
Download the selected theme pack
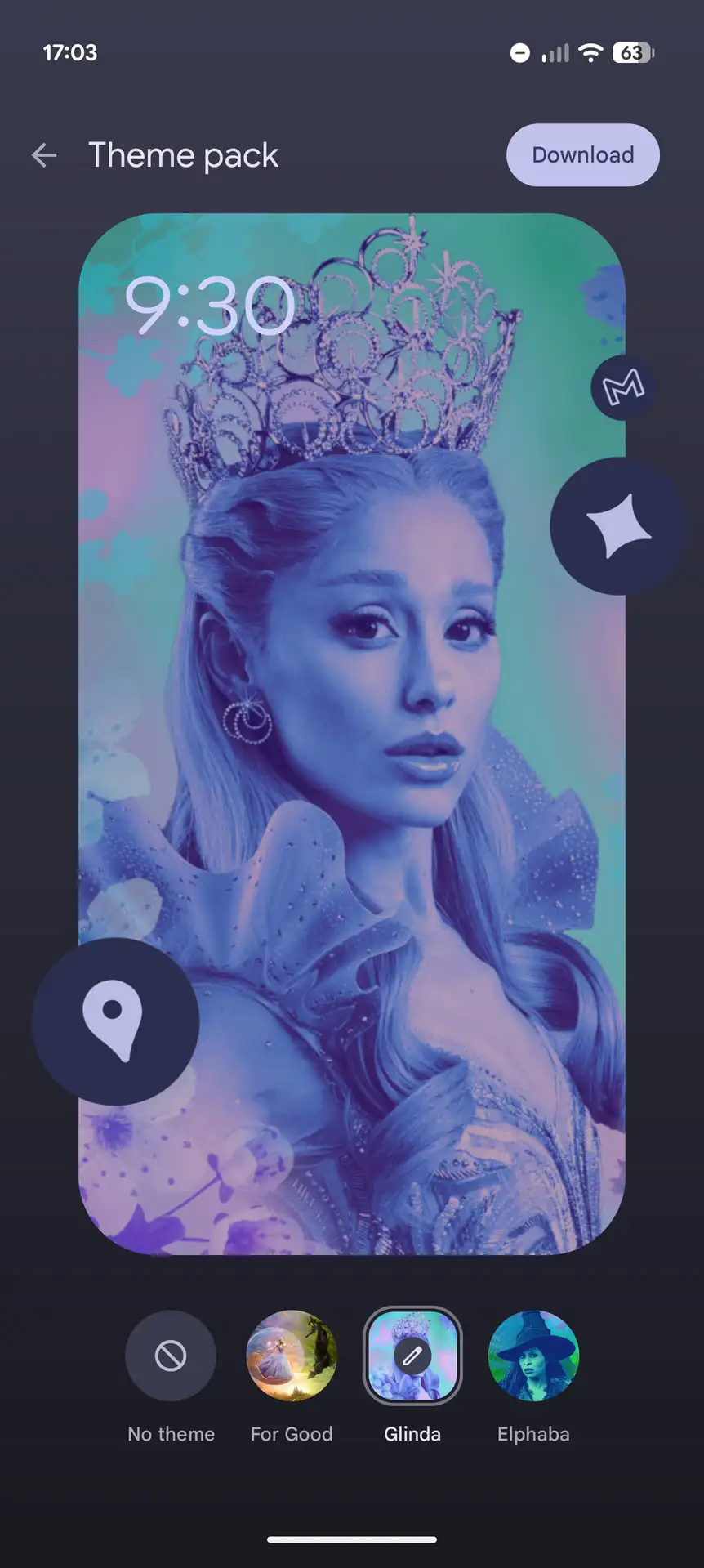(582, 155)
